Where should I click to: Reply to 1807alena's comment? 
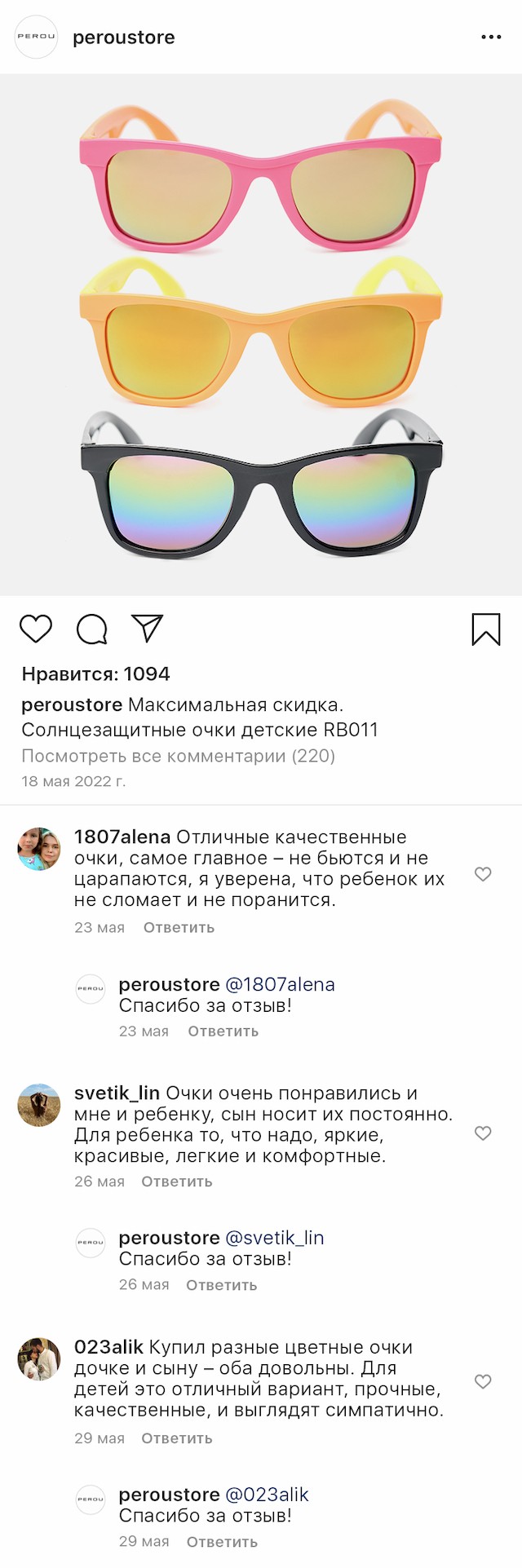coord(179,927)
